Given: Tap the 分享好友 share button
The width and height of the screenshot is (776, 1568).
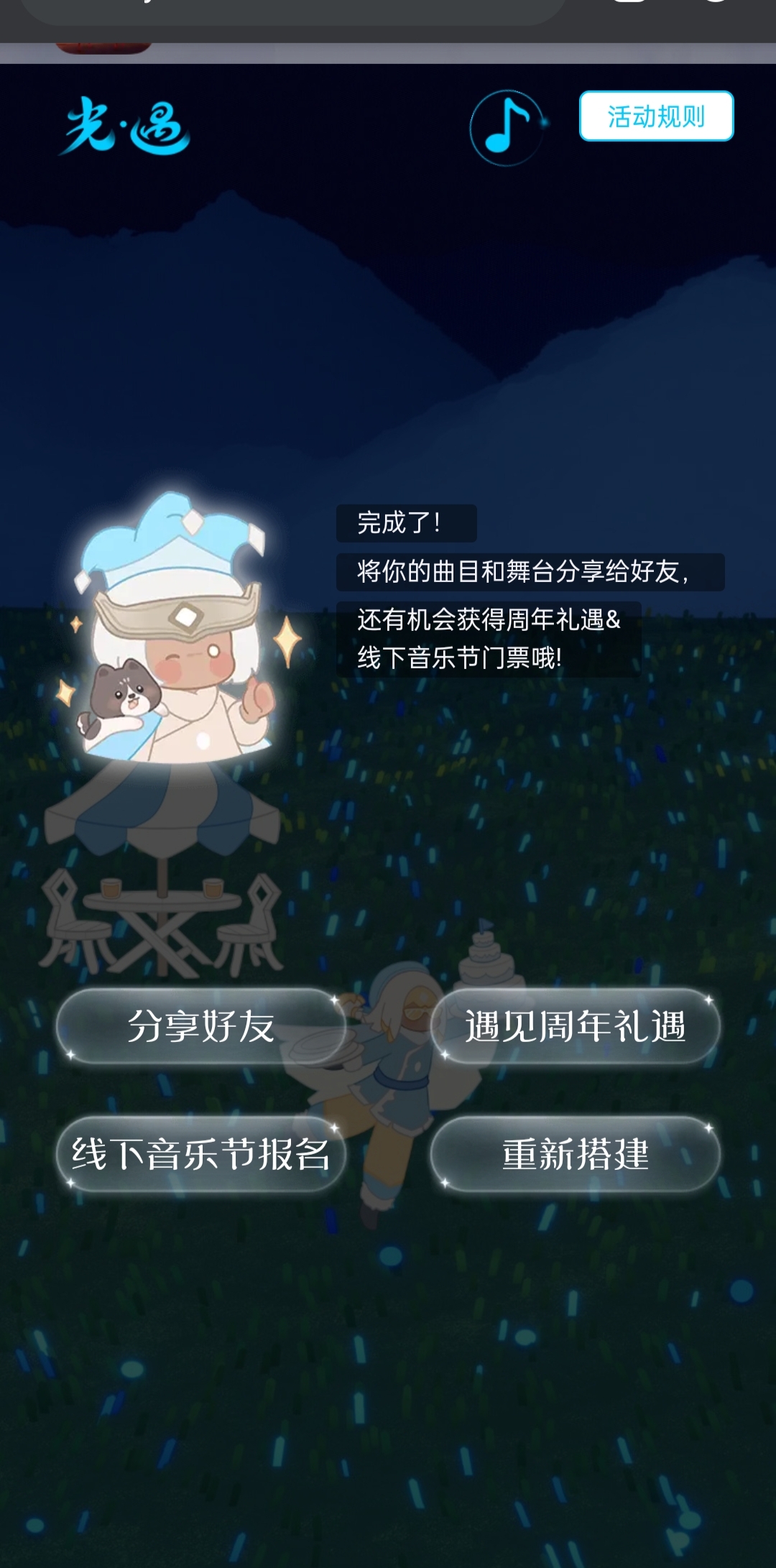Looking at the screenshot, I should (200, 1025).
